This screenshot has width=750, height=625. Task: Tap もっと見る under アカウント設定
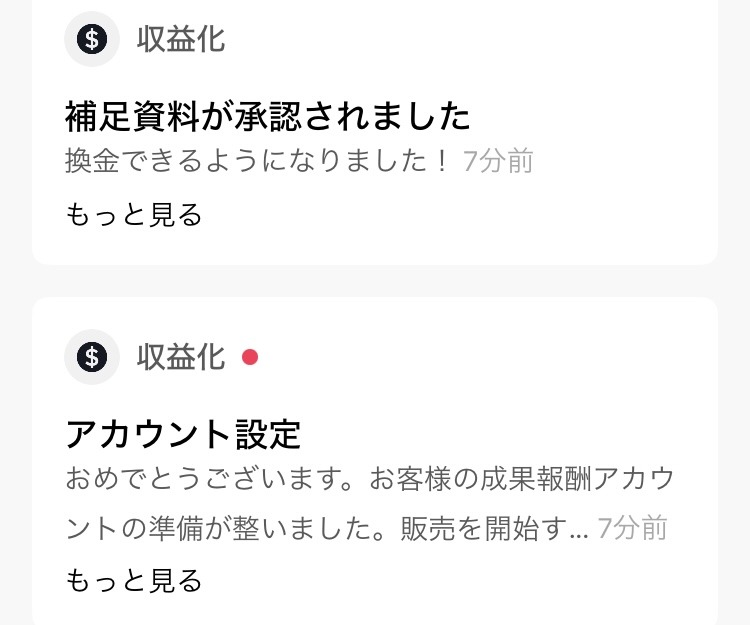tap(134, 580)
